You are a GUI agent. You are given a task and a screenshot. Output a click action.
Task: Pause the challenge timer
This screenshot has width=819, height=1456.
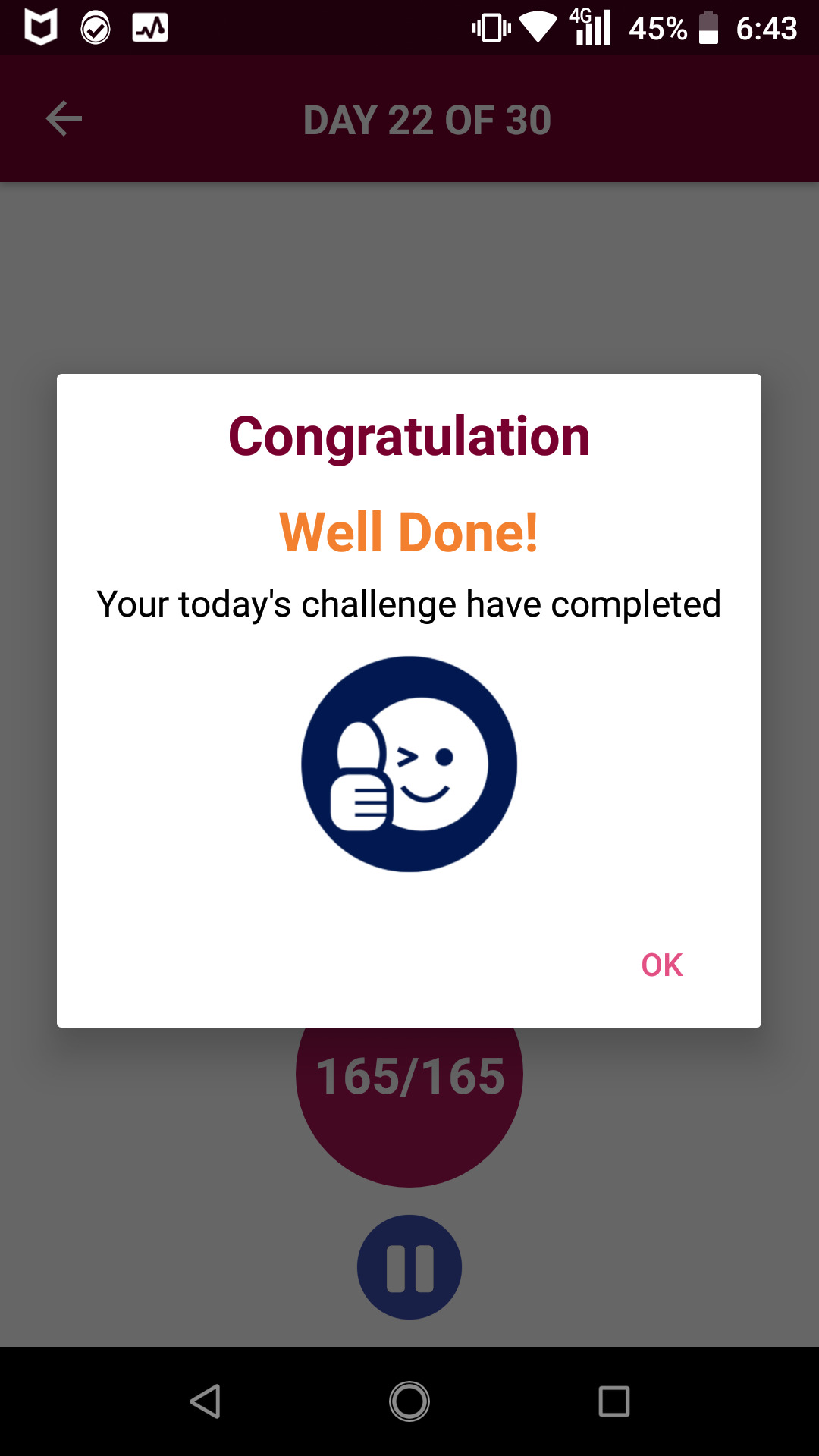click(x=409, y=1267)
